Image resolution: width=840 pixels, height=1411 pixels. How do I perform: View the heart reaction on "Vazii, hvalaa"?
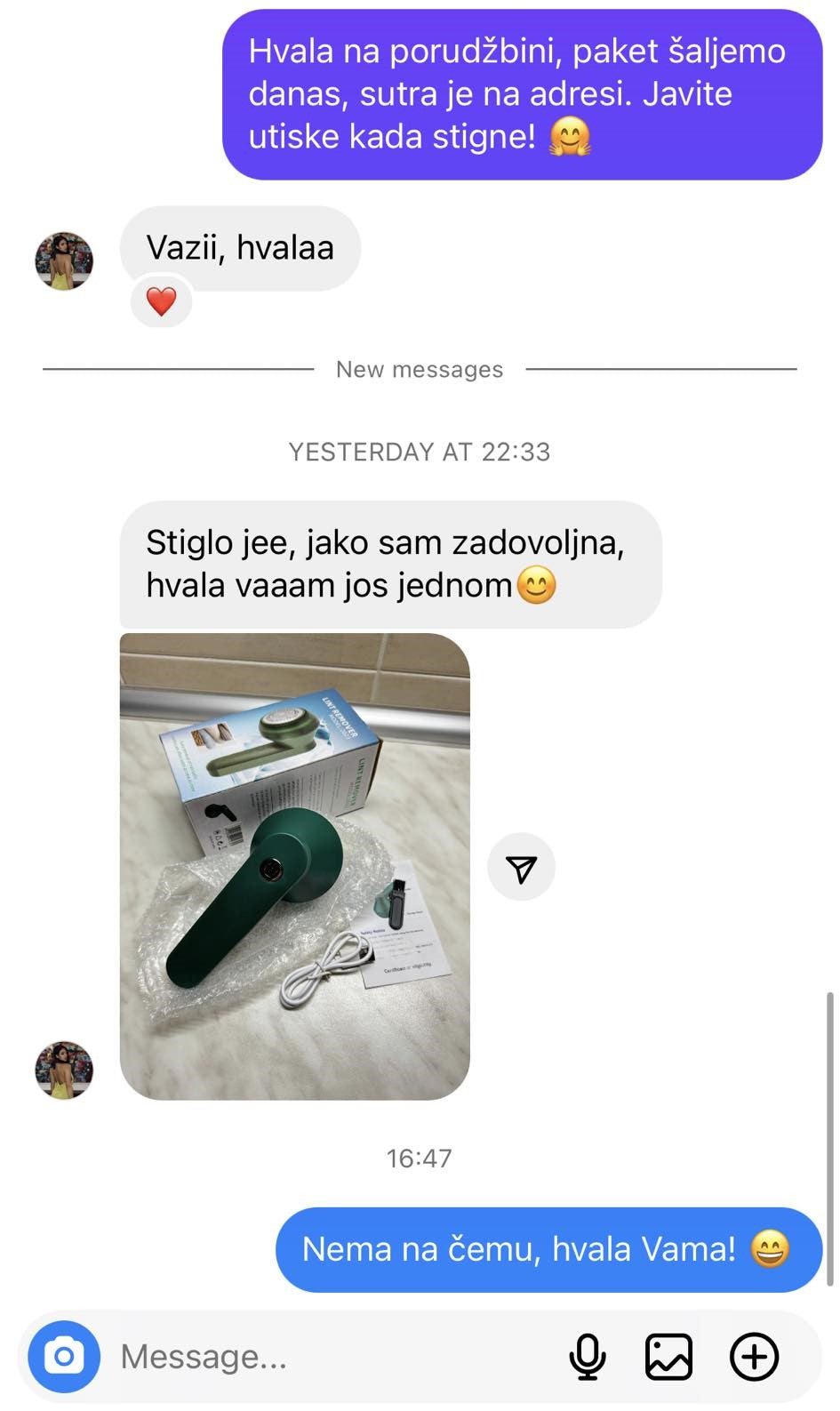tap(161, 302)
